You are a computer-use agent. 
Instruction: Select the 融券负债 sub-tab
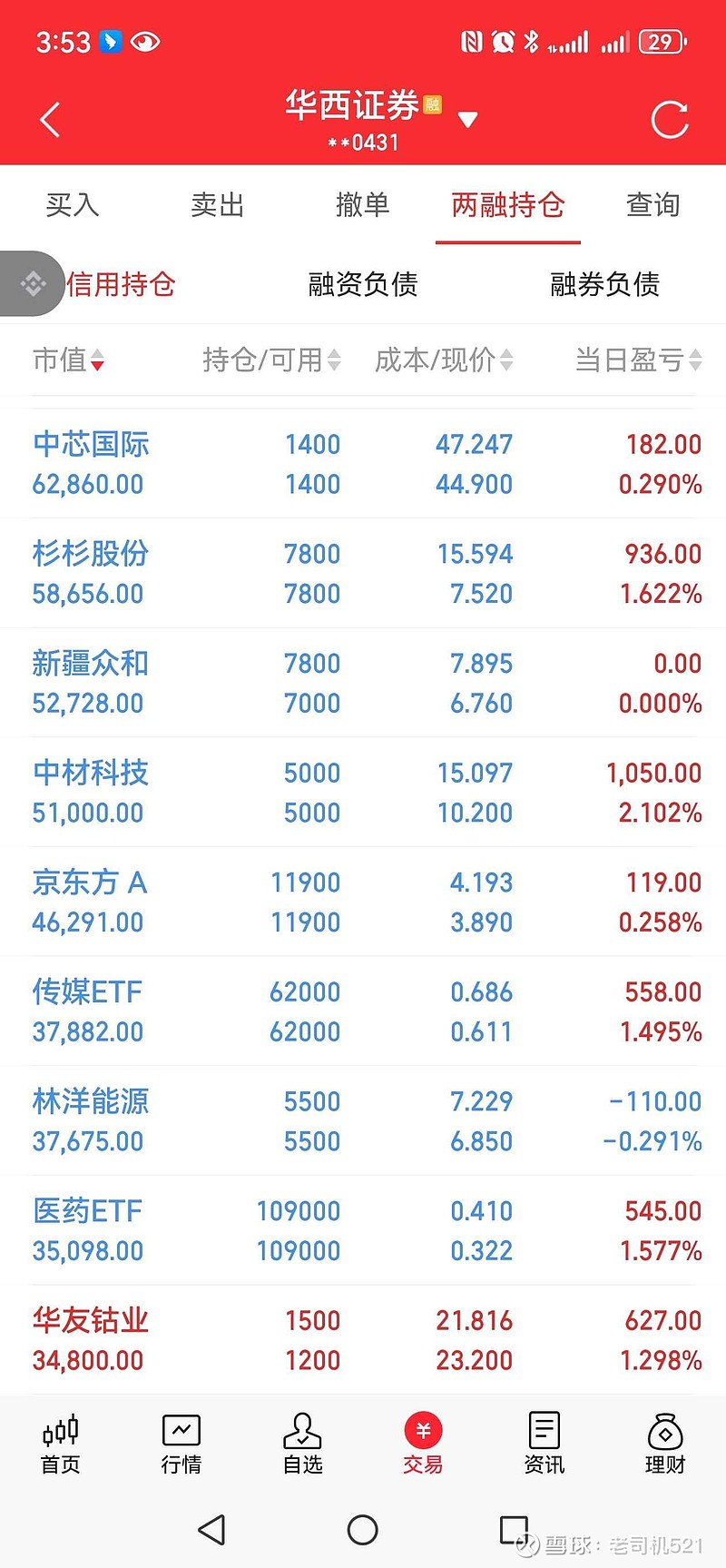pos(604,284)
